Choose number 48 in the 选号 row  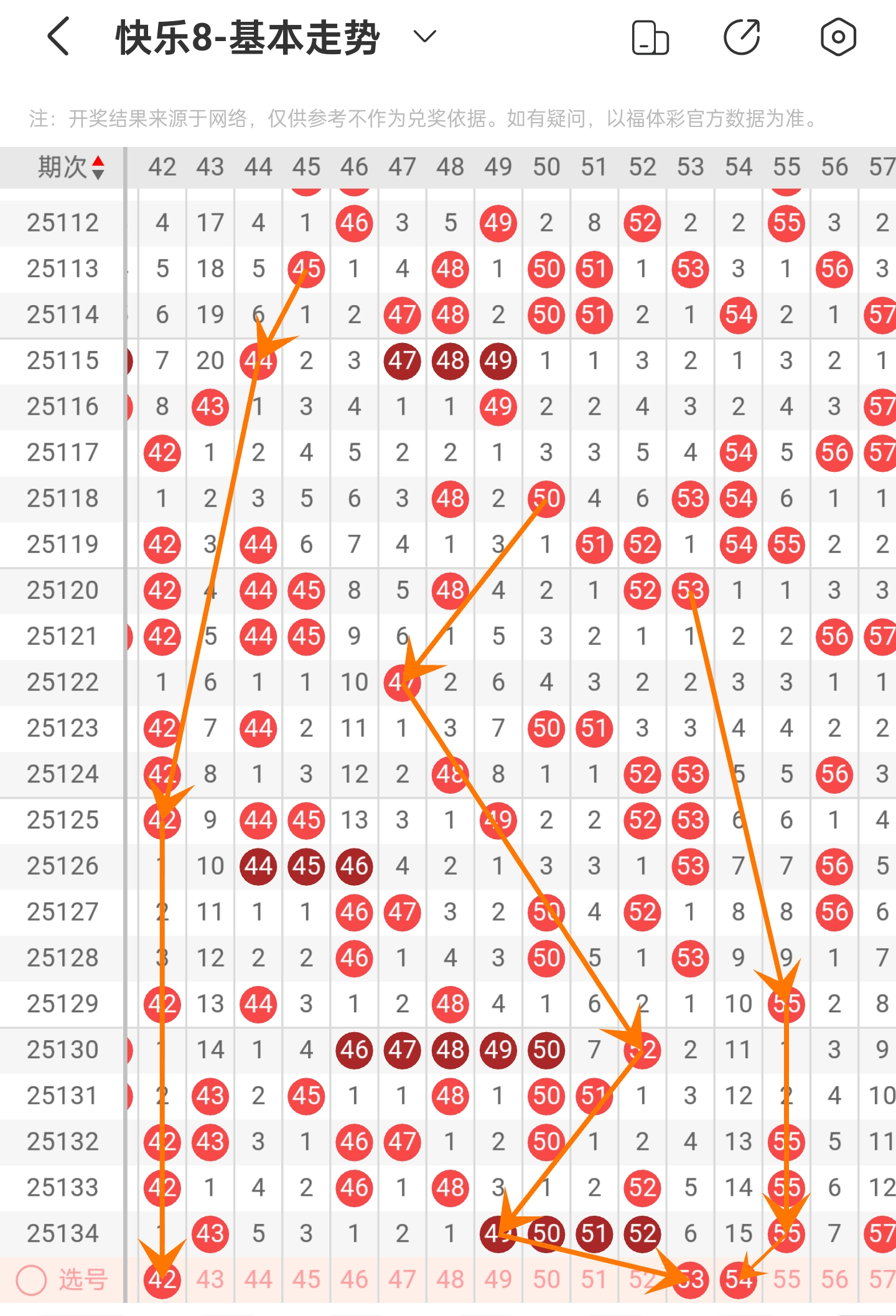(450, 1279)
